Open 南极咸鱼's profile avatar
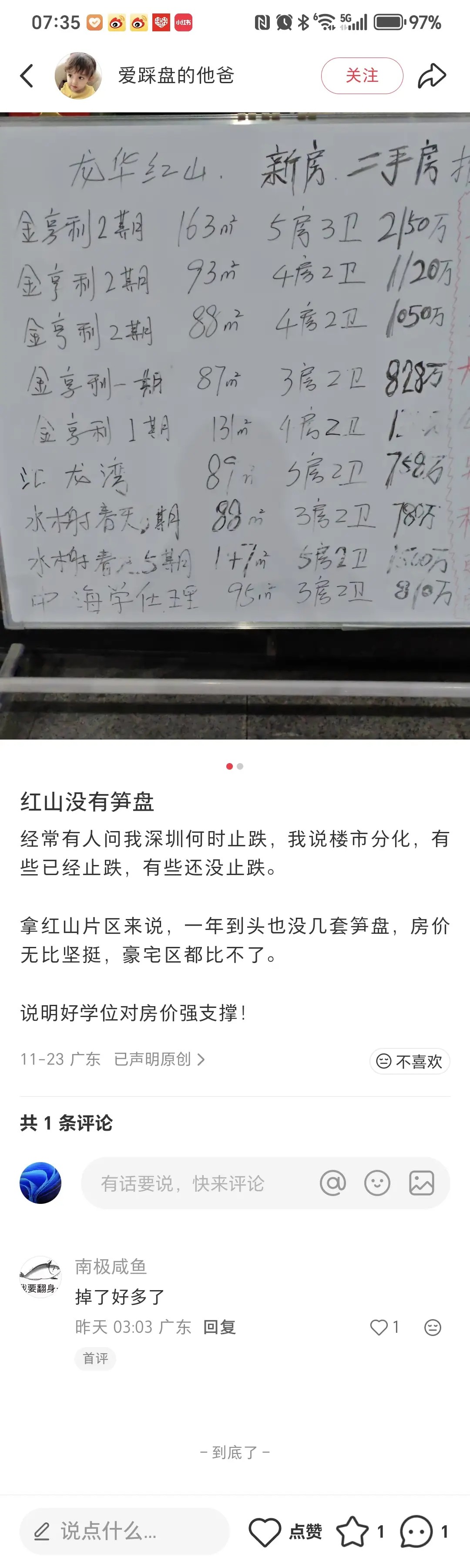The height and width of the screenshot is (1568, 470). click(x=40, y=1277)
